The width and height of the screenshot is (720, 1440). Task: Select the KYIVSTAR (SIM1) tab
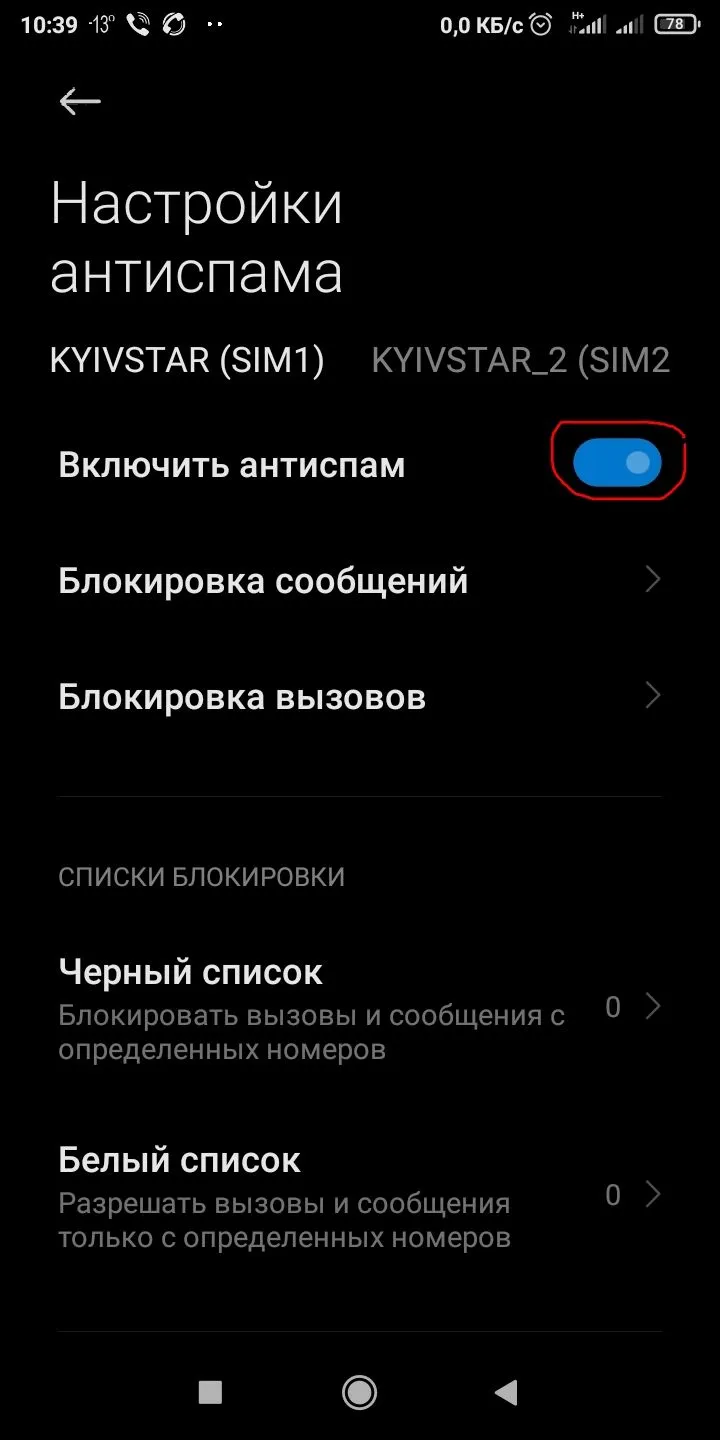click(x=187, y=360)
